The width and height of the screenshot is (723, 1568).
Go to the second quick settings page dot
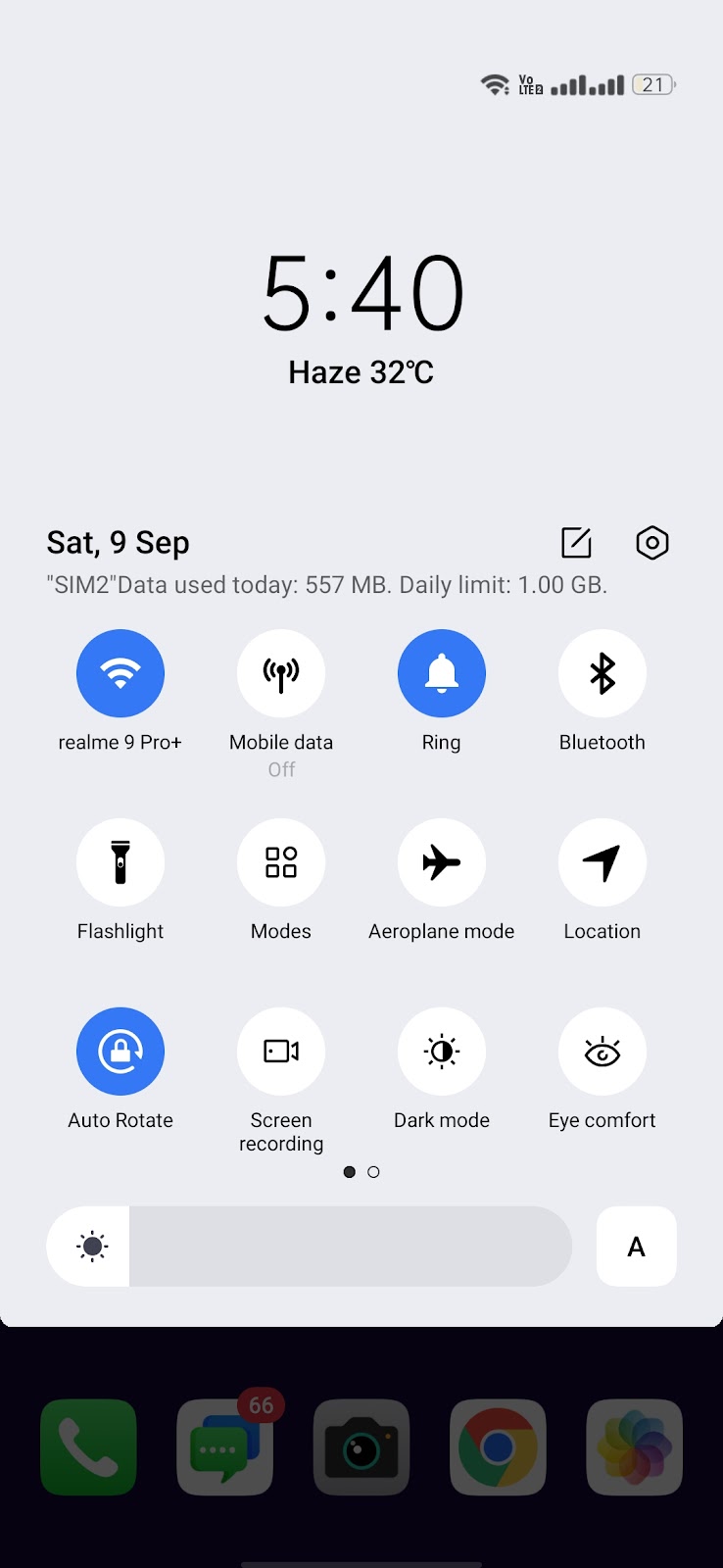[x=373, y=1172]
